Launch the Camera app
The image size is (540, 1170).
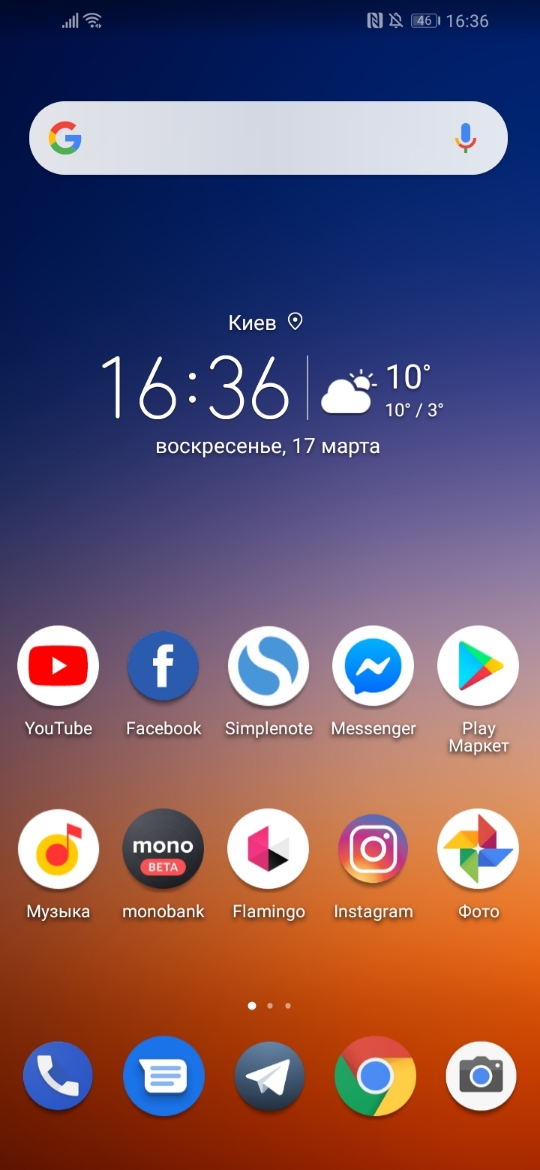480,1076
